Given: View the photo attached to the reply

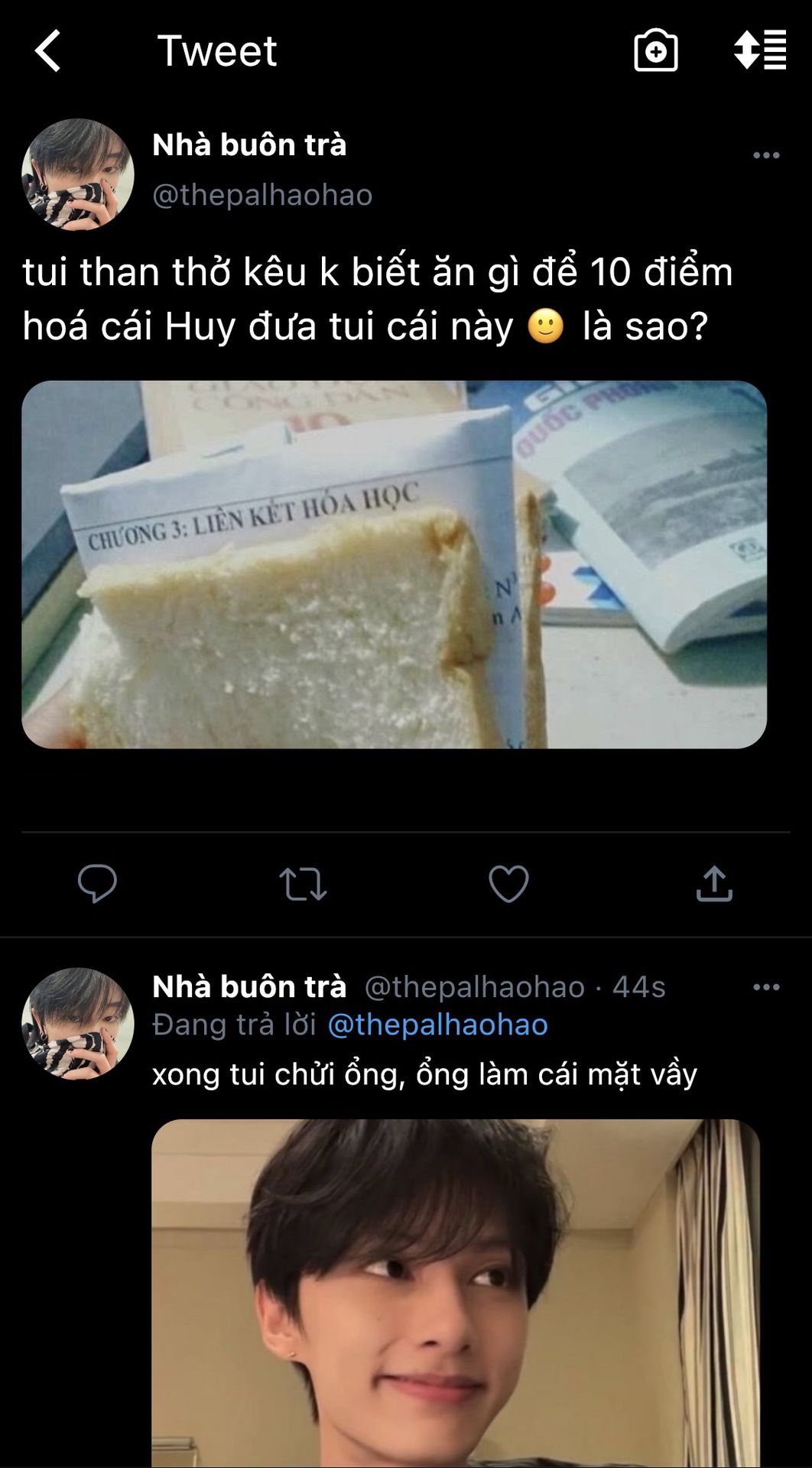Looking at the screenshot, I should click(x=456, y=1294).
